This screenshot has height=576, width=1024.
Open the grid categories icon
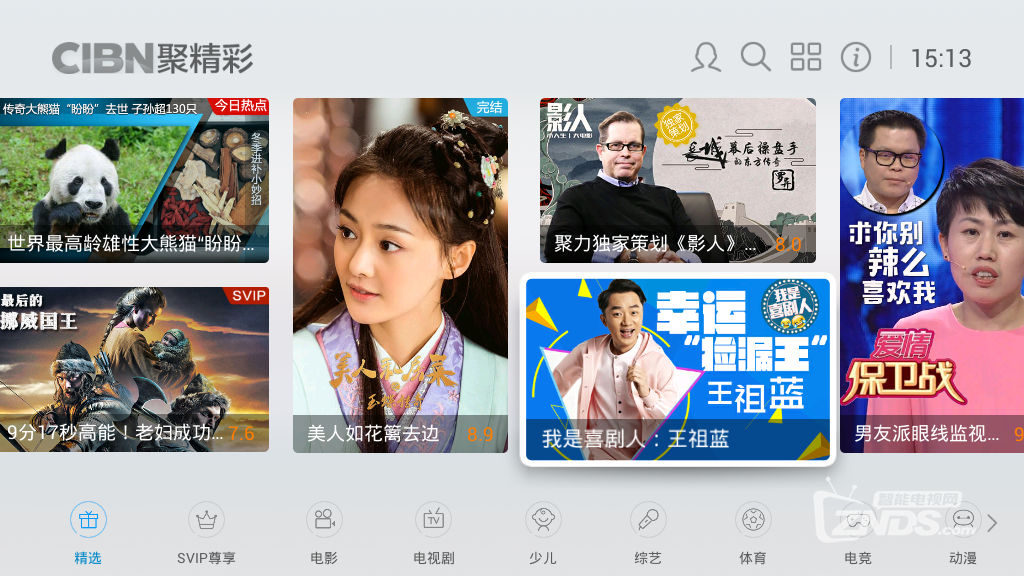(x=806, y=57)
